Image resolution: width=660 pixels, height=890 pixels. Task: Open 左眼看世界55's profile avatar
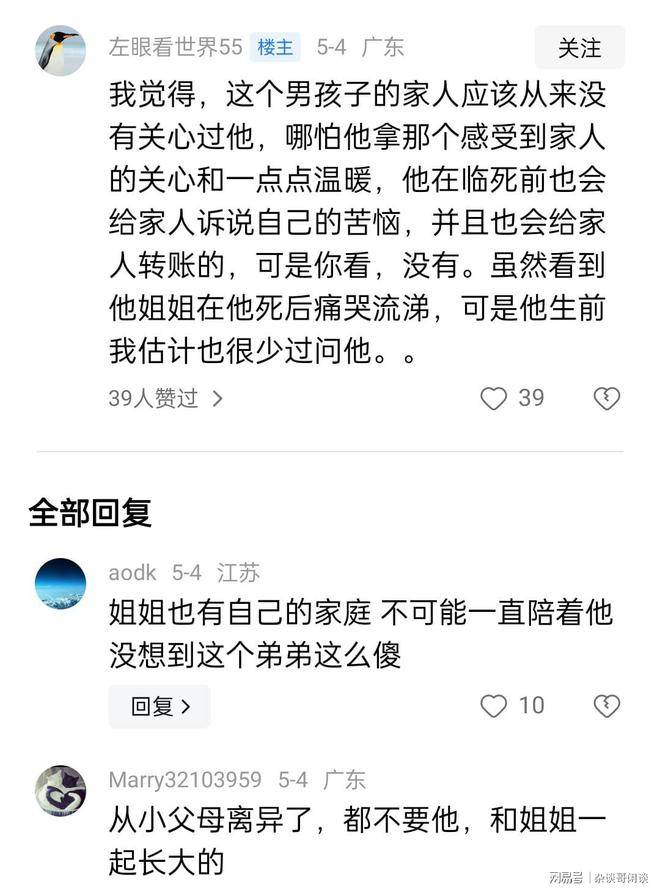(60, 50)
